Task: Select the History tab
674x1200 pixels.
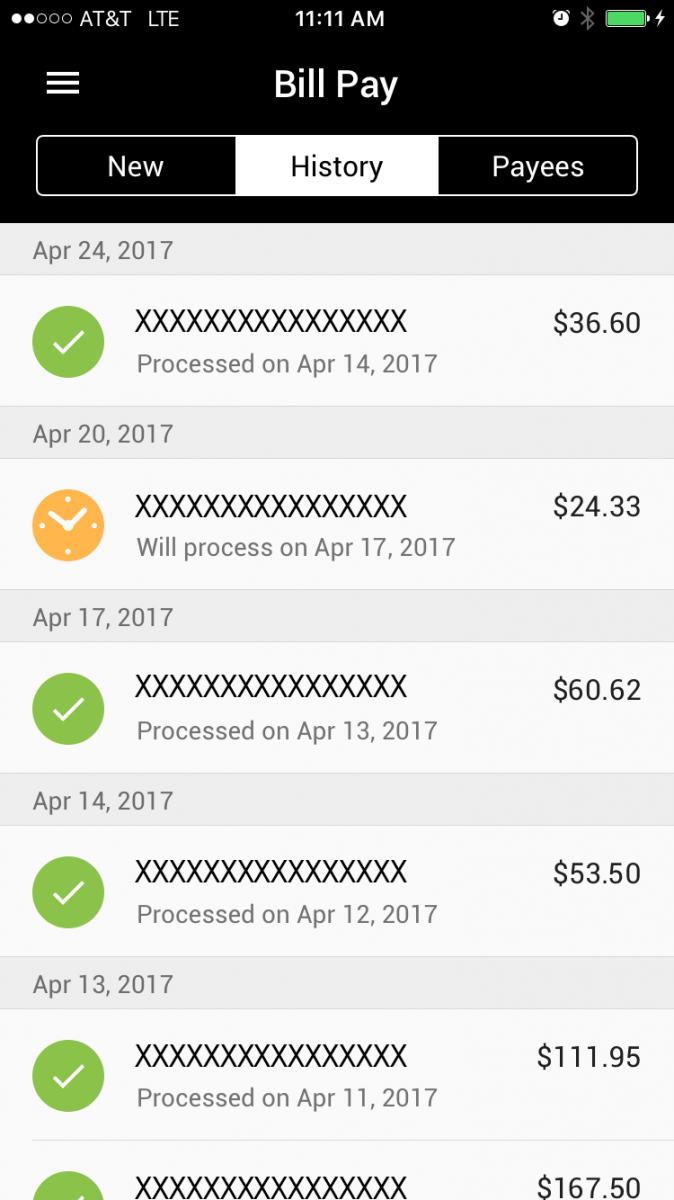Action: [337, 166]
